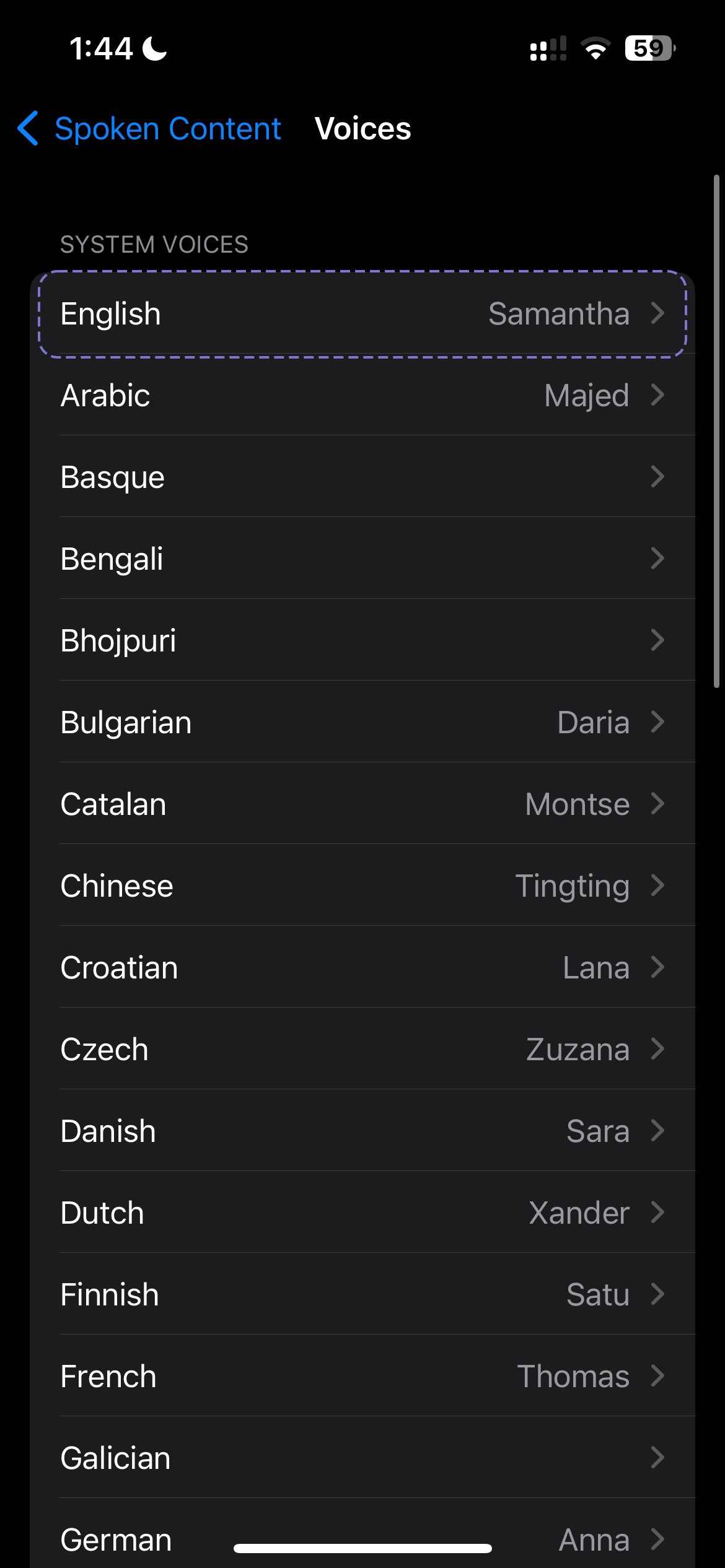The width and height of the screenshot is (725, 1568).
Task: Open Dutch voice set to Xander
Action: point(362,1213)
